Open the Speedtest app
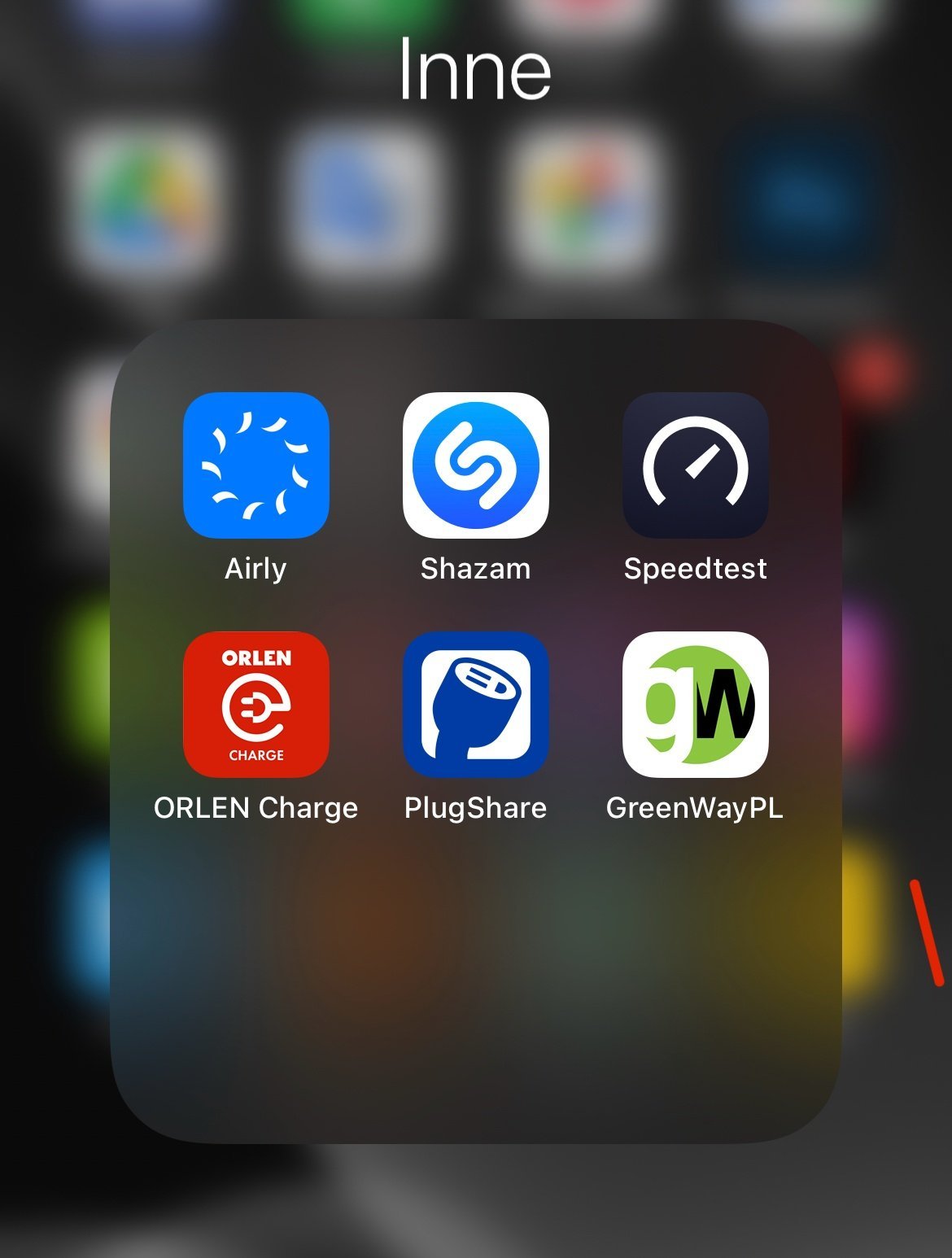 (x=695, y=465)
